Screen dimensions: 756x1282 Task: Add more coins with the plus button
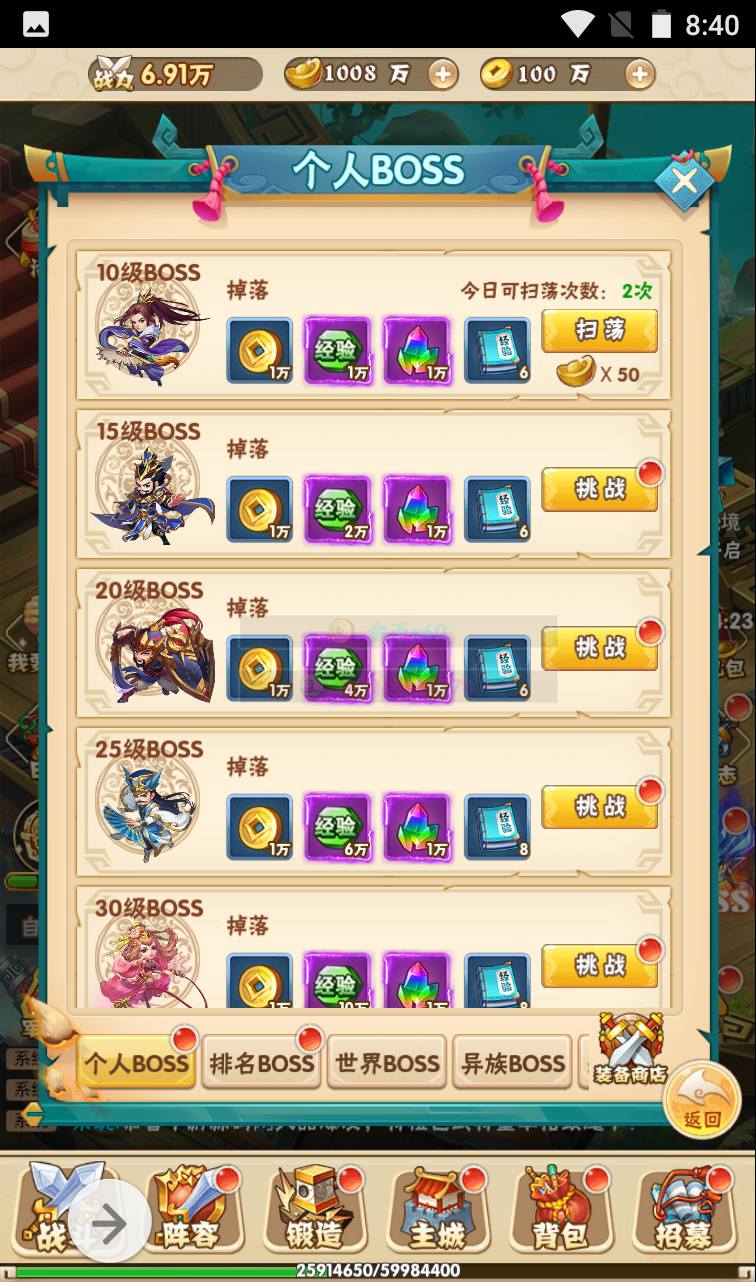(639, 74)
